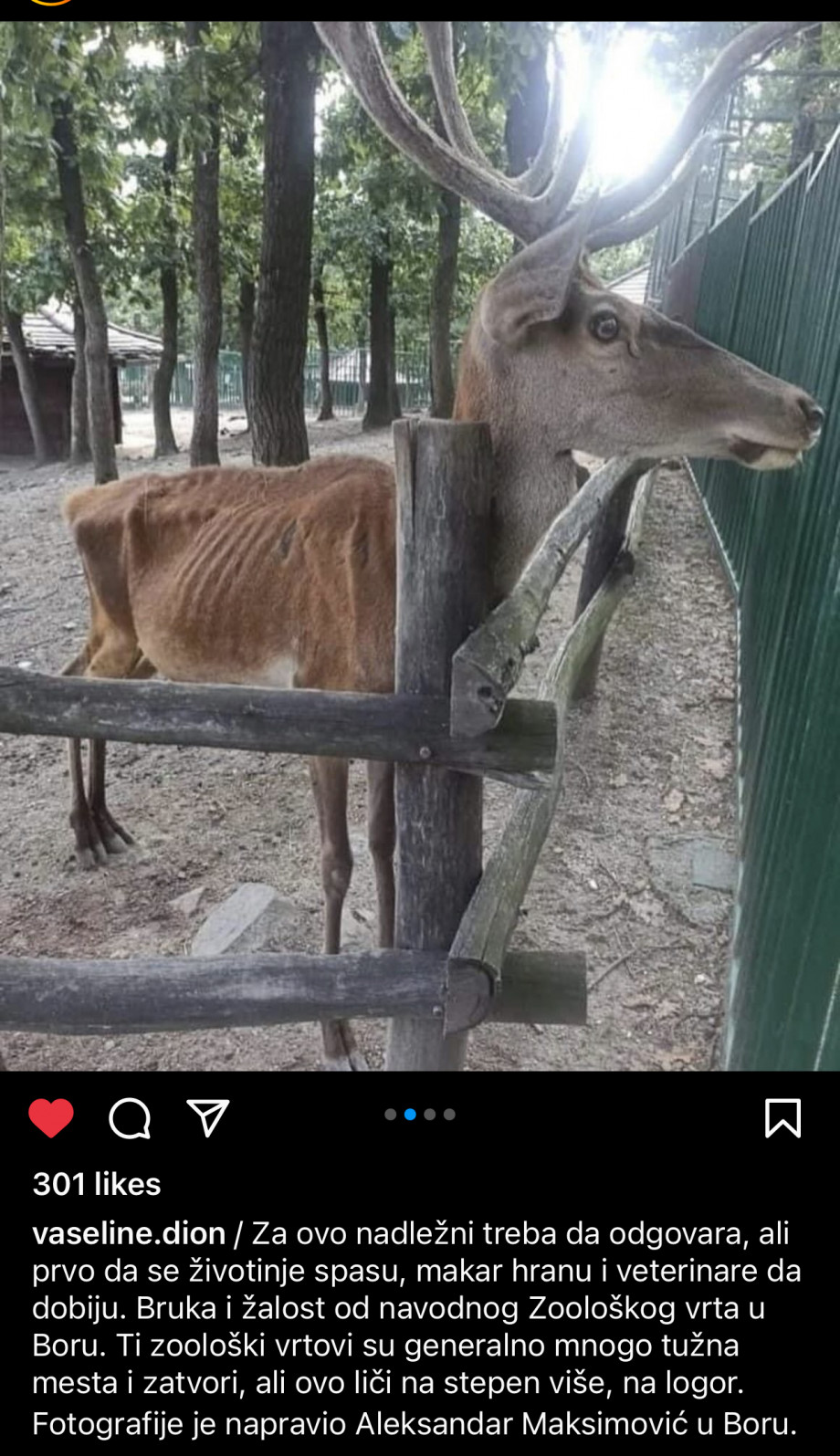Viewport: 840px width, 1456px height.
Task: Tap the carousel page indicator dots
Action: [420, 1115]
